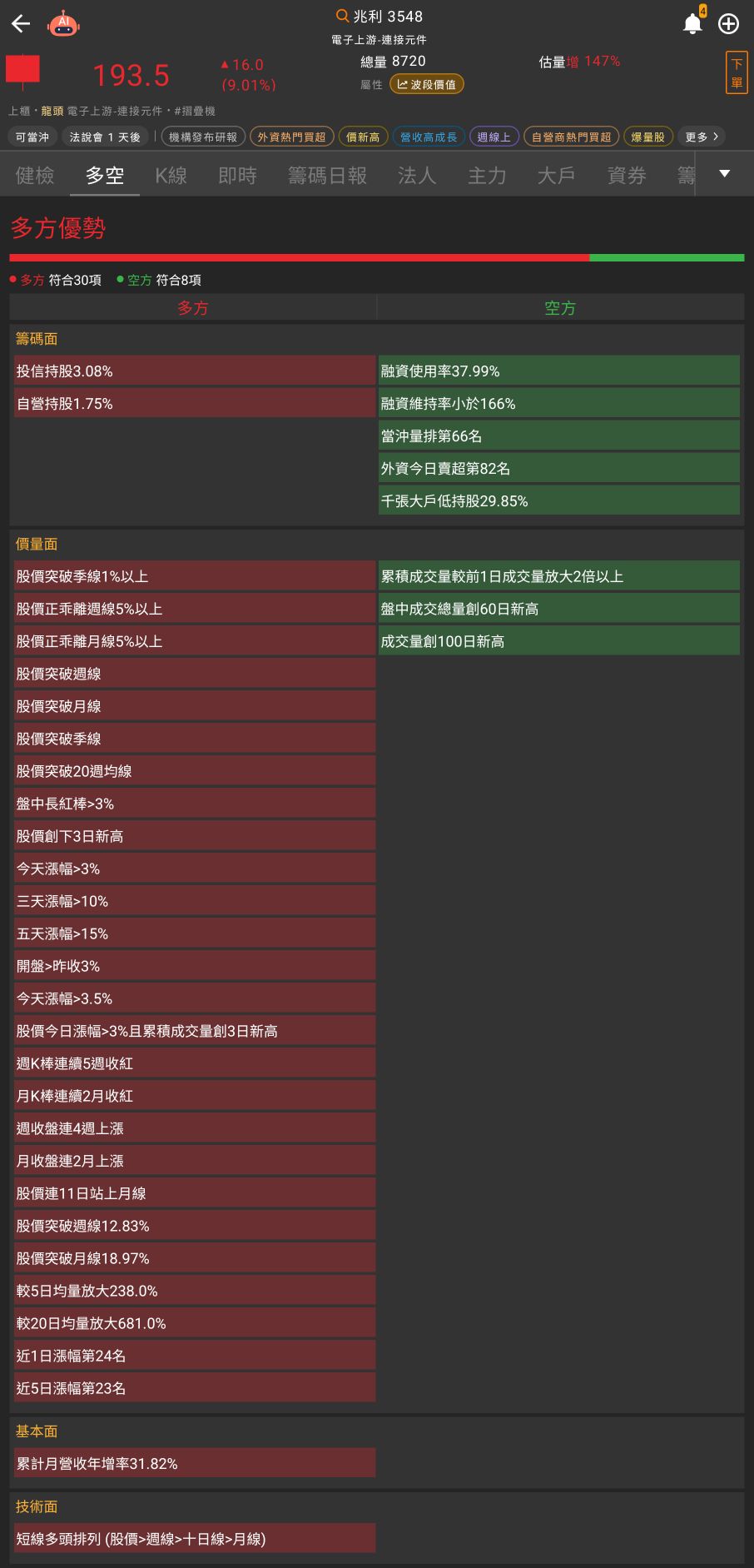Go back with the arrow icon

coord(21,24)
